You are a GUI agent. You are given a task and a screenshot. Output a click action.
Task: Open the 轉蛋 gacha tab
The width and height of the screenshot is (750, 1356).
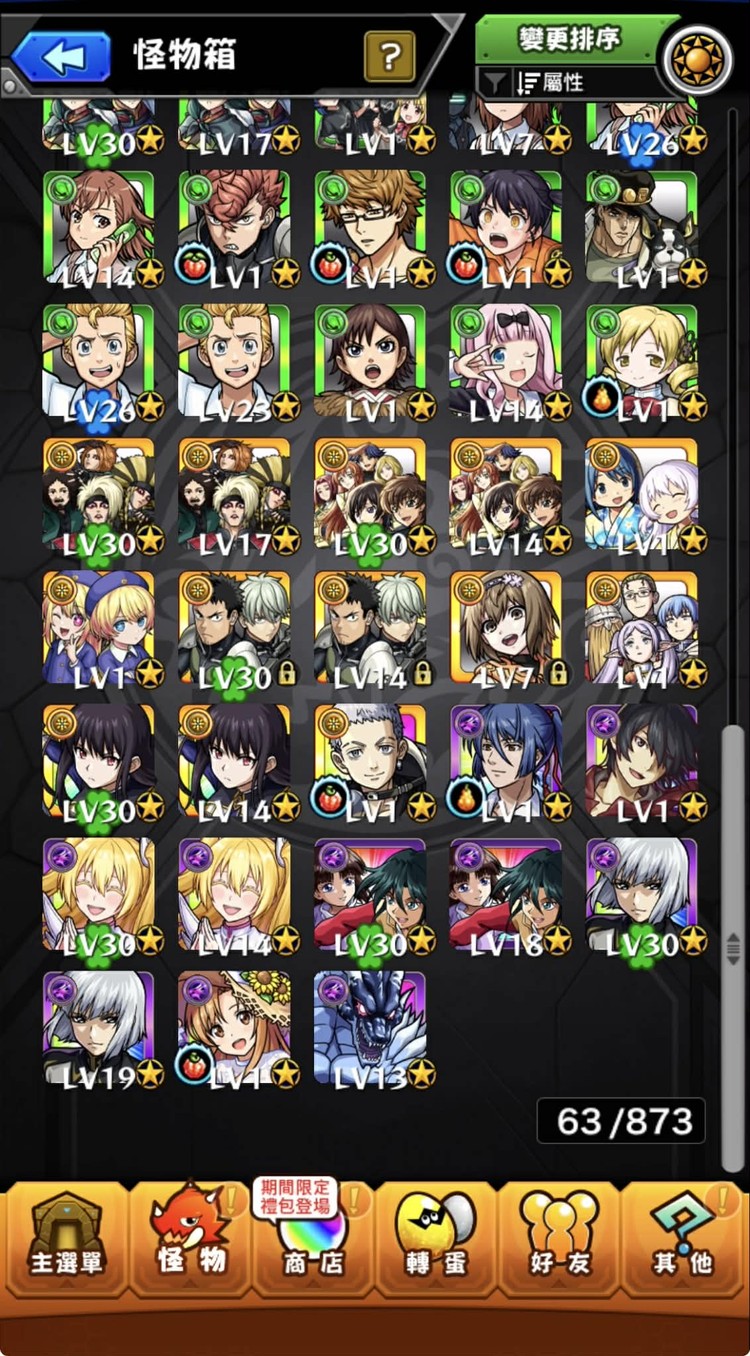tap(436, 1238)
